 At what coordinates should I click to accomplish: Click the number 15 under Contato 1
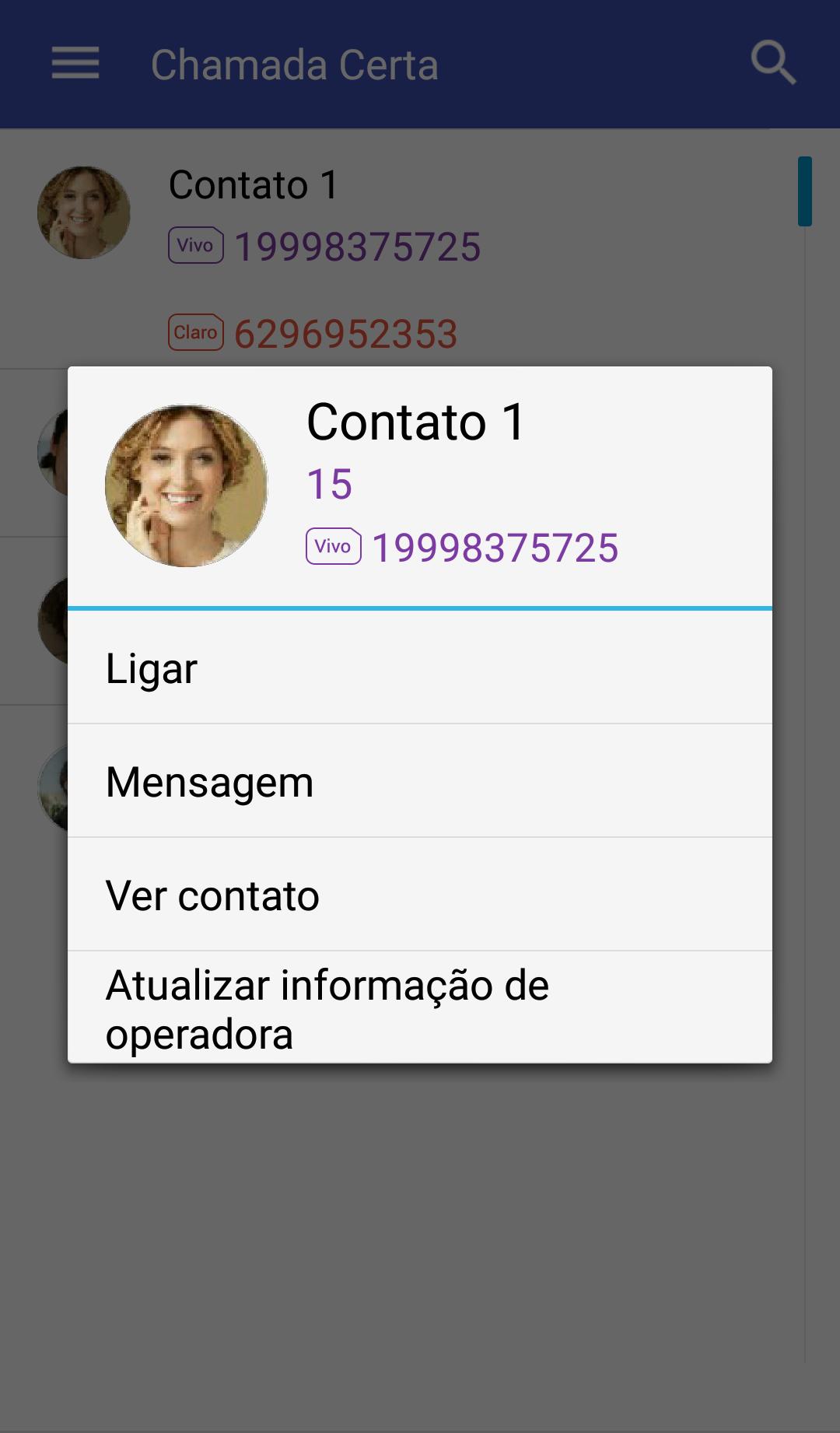(x=330, y=483)
